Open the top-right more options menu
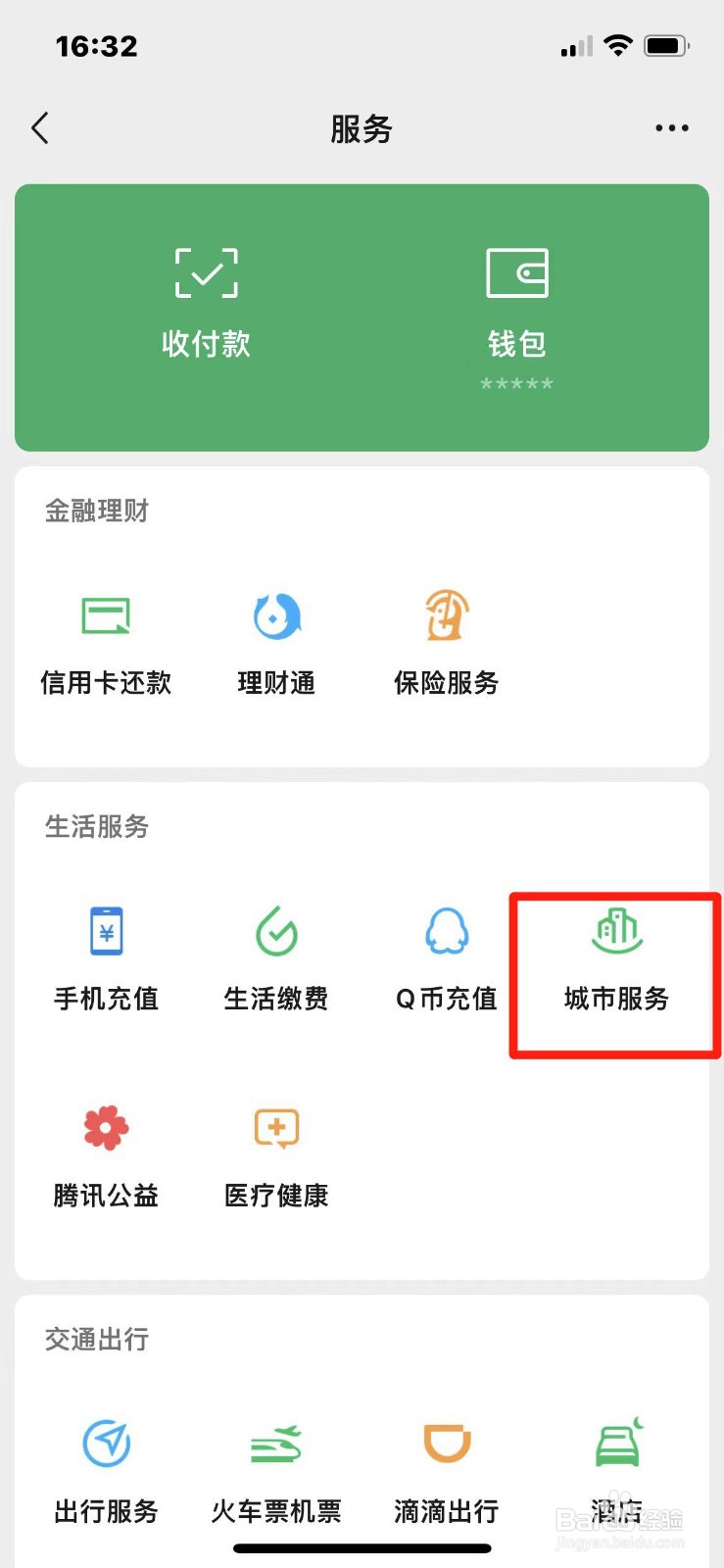 point(671,127)
